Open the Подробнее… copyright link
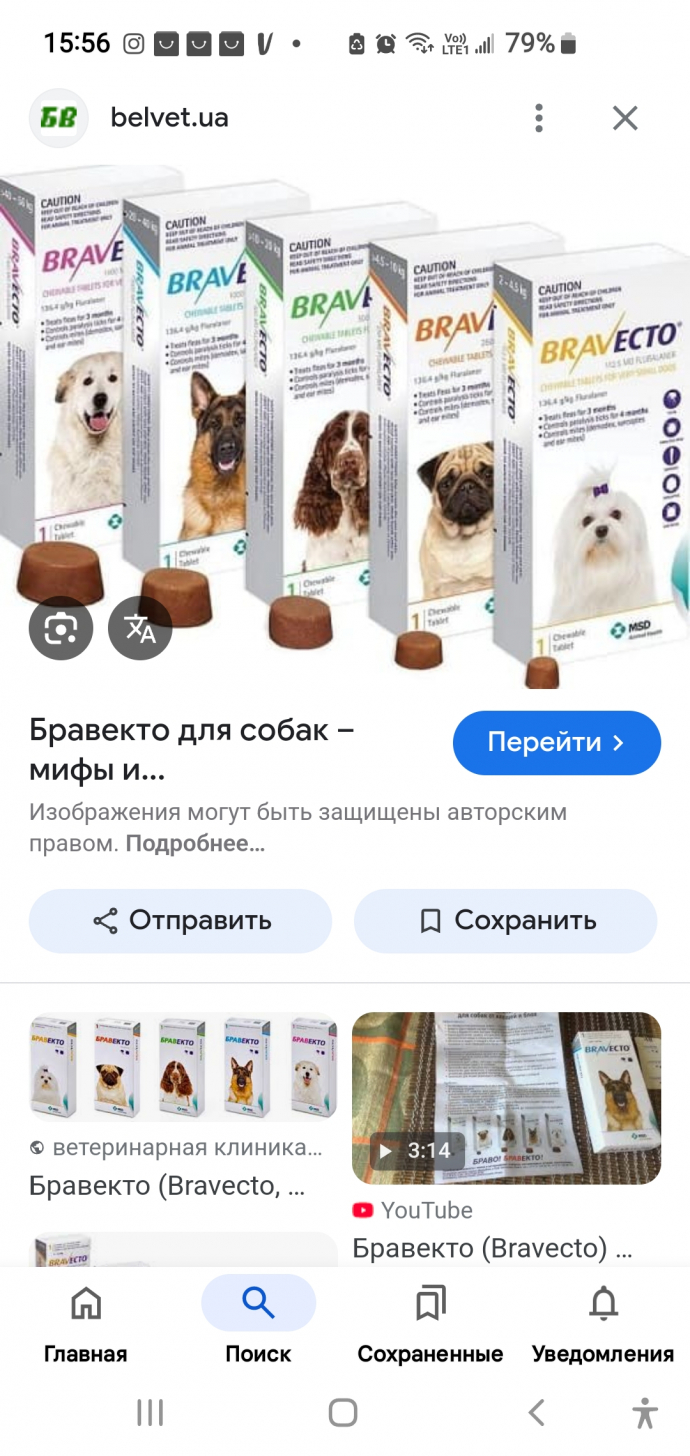 click(x=195, y=844)
